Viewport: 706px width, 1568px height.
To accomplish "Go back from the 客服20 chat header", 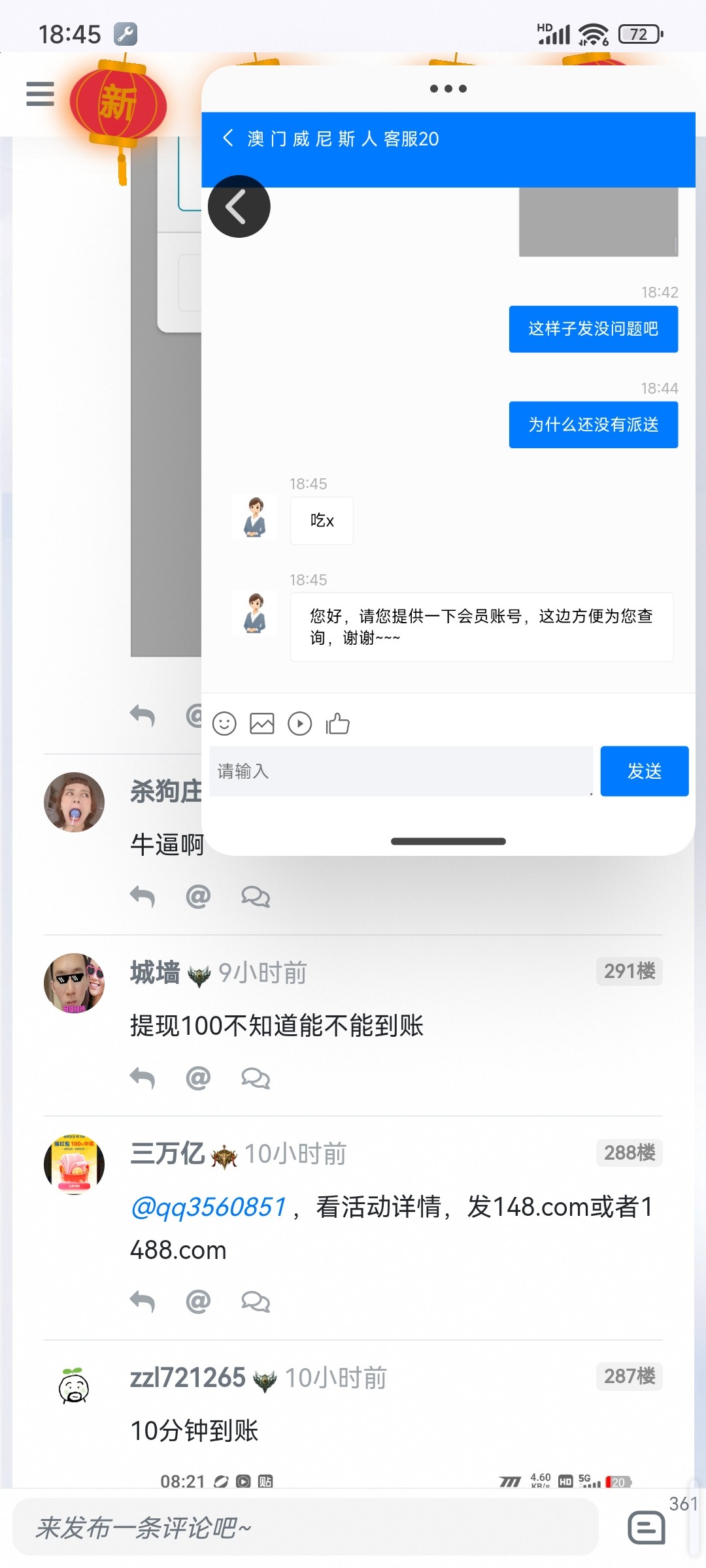I will click(x=228, y=138).
